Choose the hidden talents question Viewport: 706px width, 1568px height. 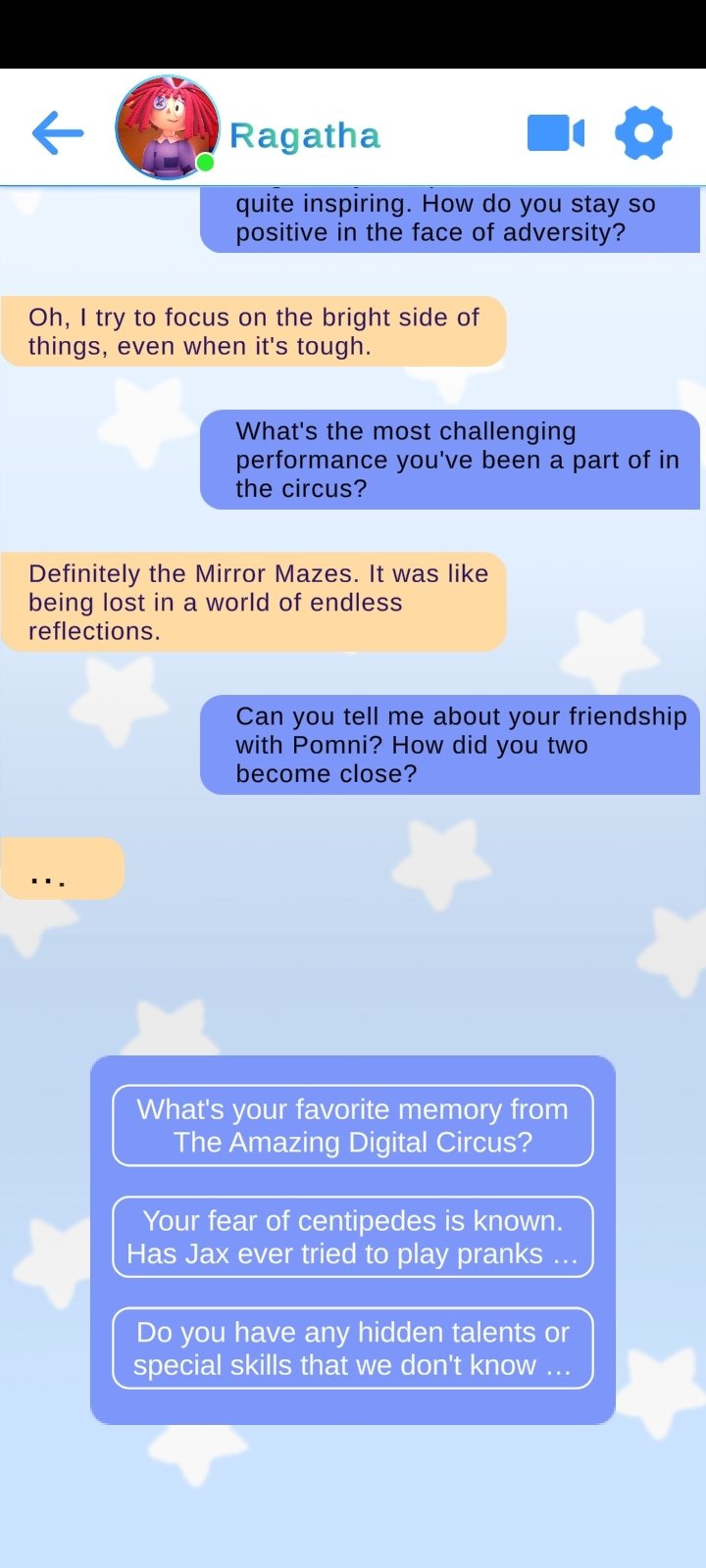pyautogui.click(x=353, y=1348)
